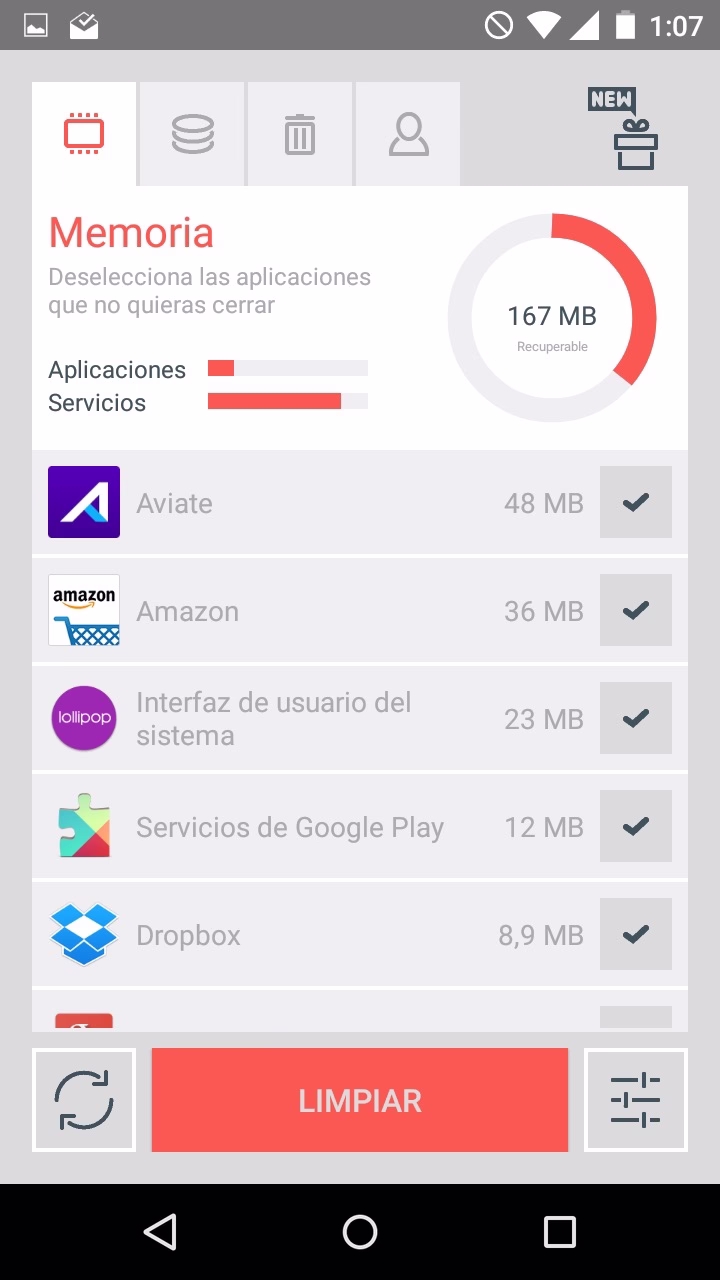The width and height of the screenshot is (720, 1280).
Task: Uncheck the Dropbox checkbox
Action: 636,934
